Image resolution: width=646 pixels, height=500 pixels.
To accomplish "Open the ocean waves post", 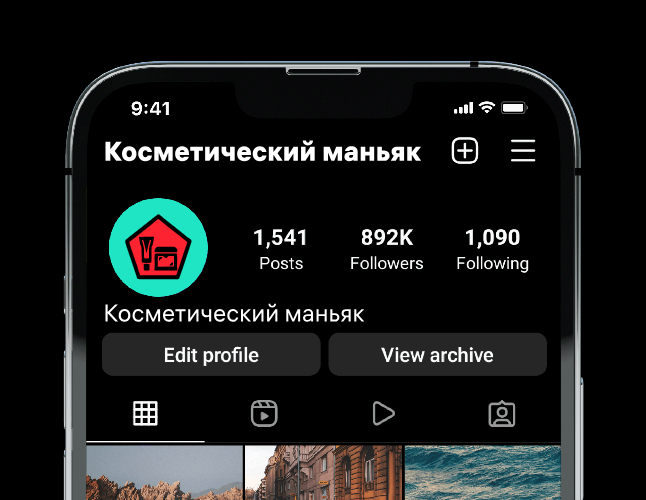I will pos(482,473).
